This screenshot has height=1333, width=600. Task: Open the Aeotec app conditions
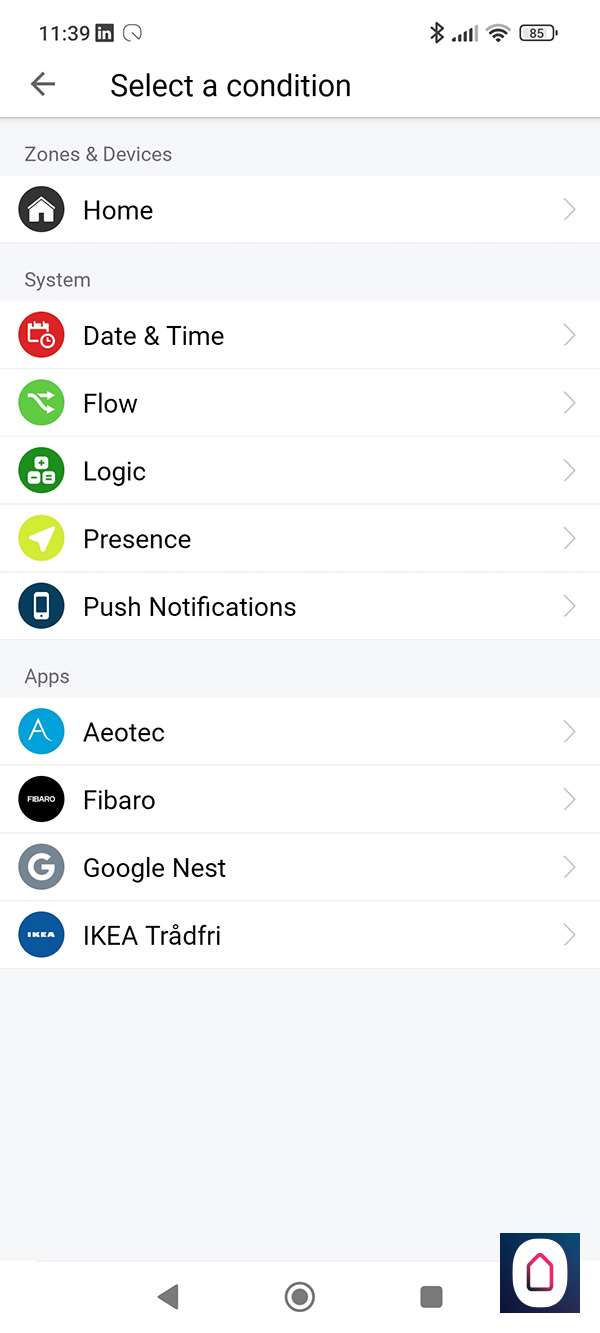tap(300, 733)
